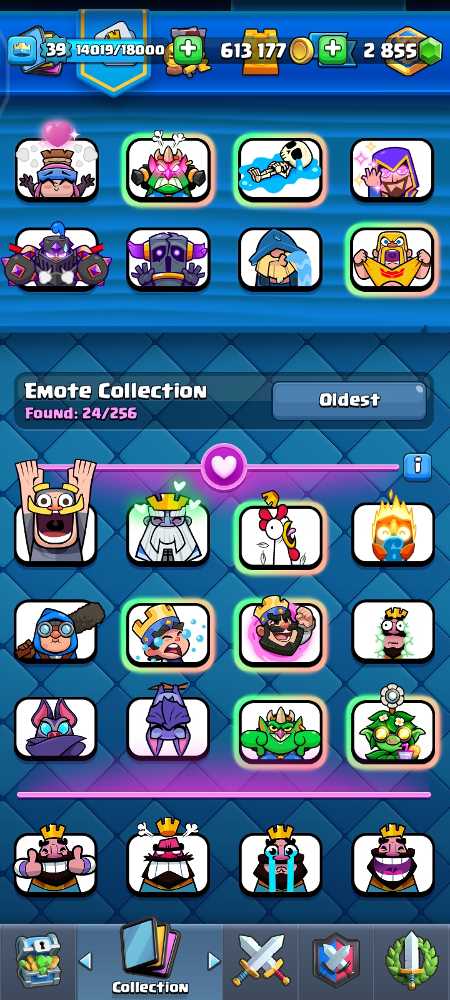
Task: Go to the next Collection page arrow
Action: pyautogui.click(x=214, y=960)
